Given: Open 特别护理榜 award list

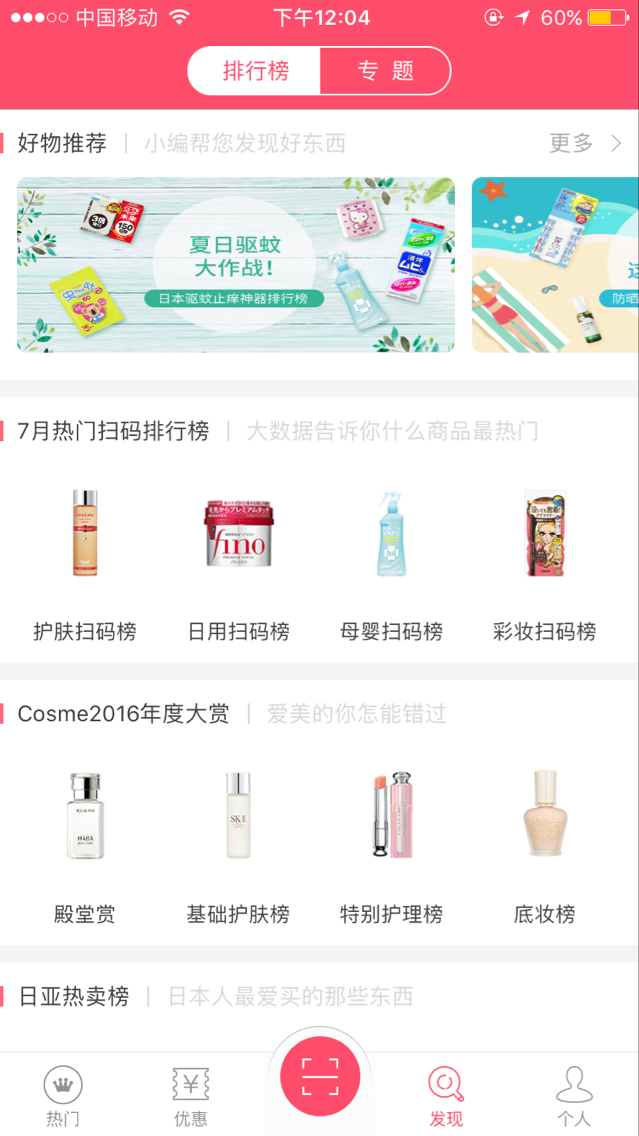Looking at the screenshot, I should (x=392, y=845).
